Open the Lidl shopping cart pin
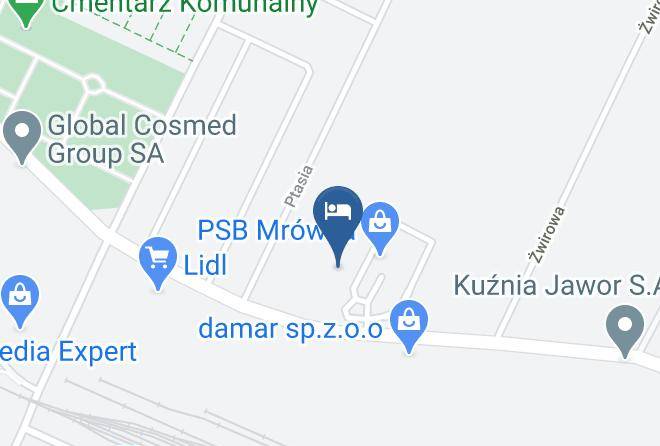Screen dimensions: 660x446 click(158, 263)
